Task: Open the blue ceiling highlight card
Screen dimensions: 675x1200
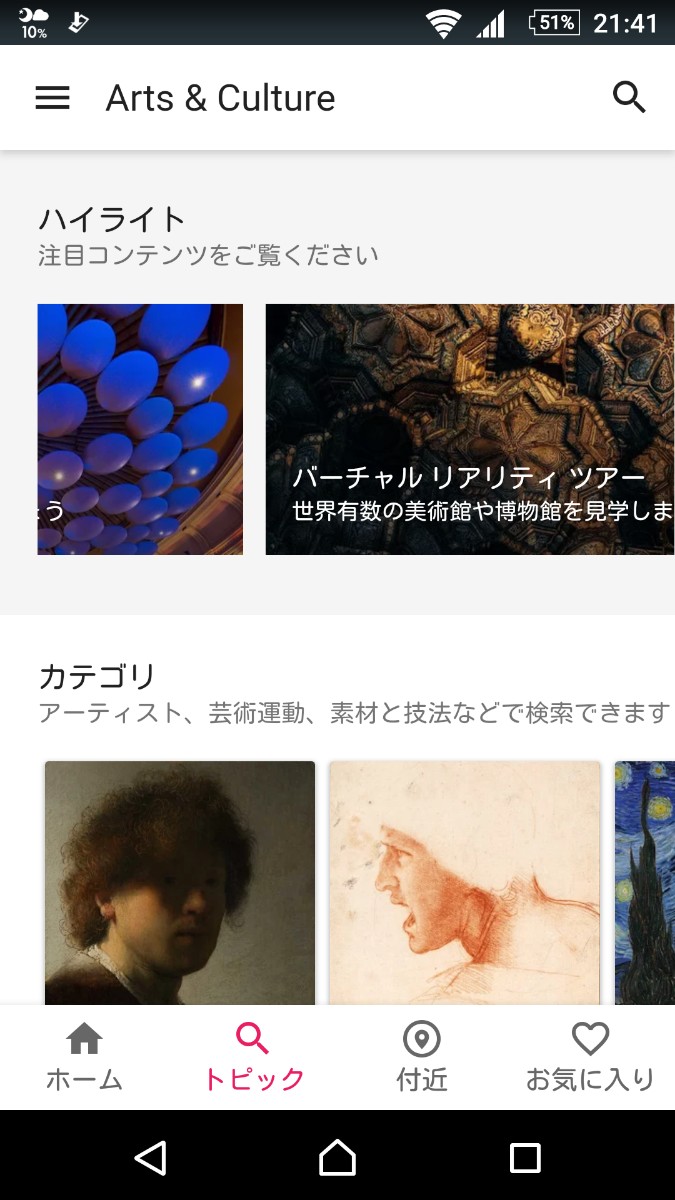Action: (140, 429)
